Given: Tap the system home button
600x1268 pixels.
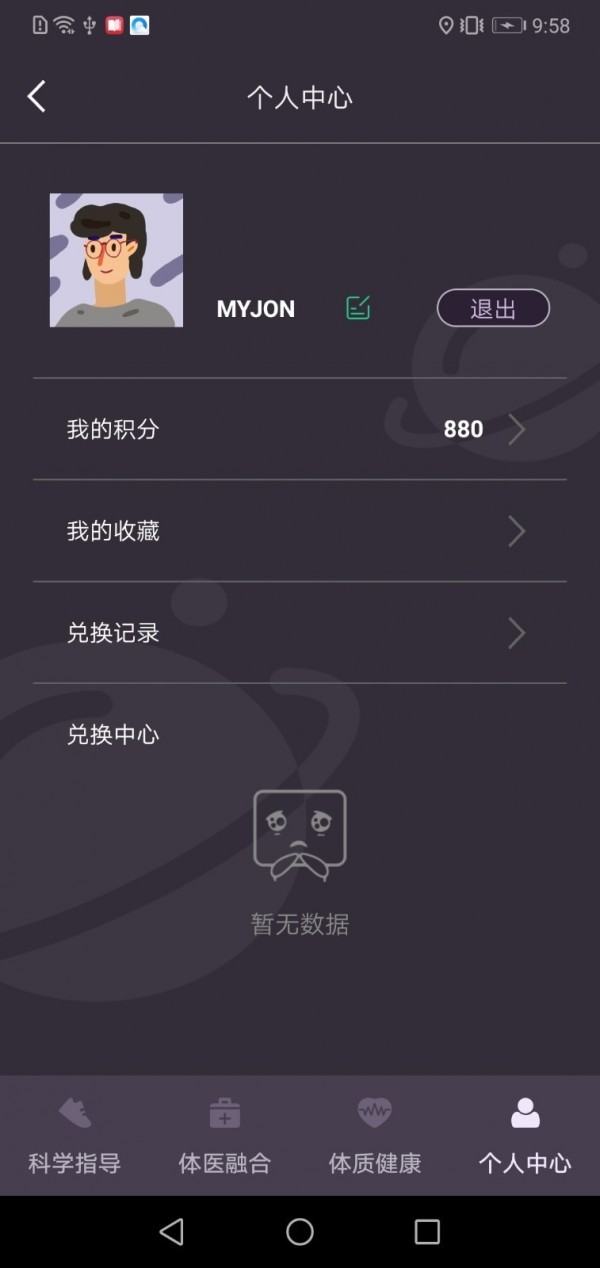Looking at the screenshot, I should (x=300, y=1231).
